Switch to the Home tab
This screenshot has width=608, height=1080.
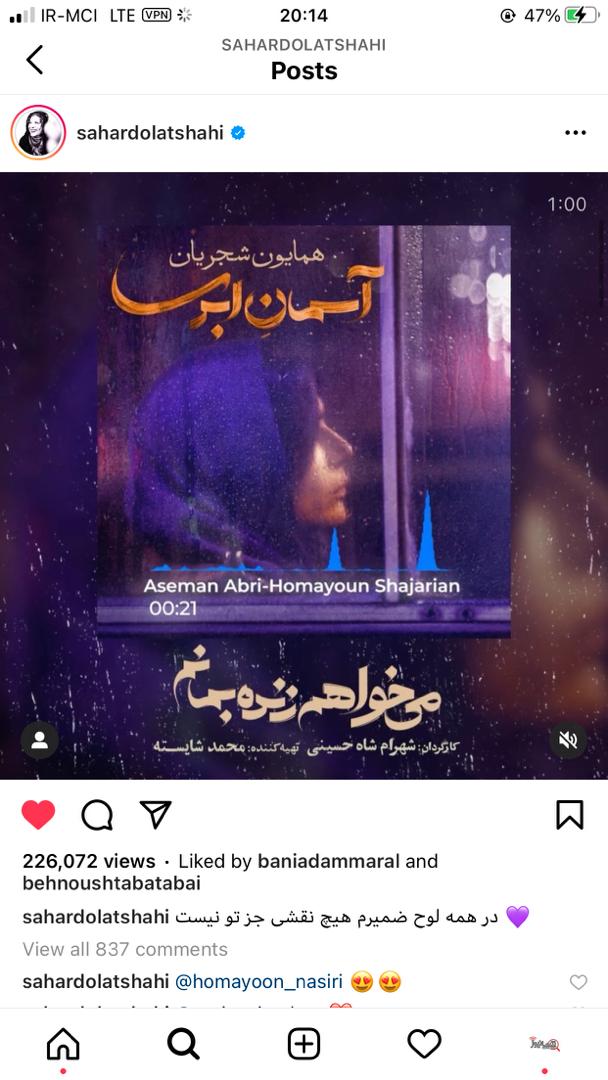(x=63, y=1044)
